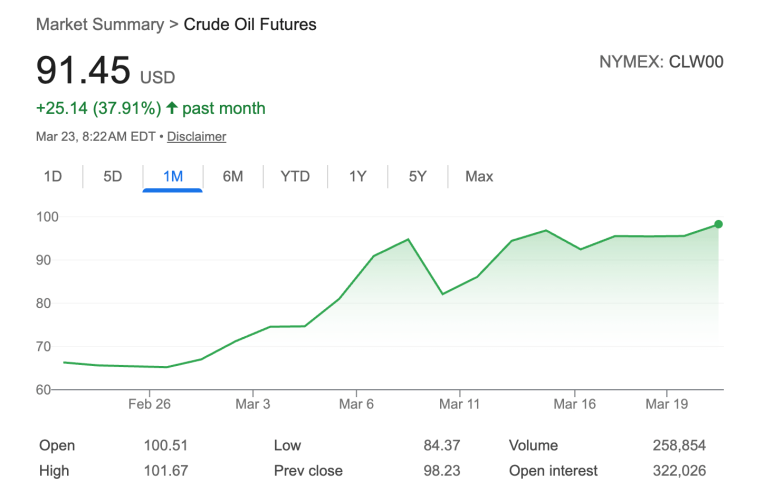Show the 6M price chart
Viewport: 765px width, 501px height.
click(x=233, y=177)
